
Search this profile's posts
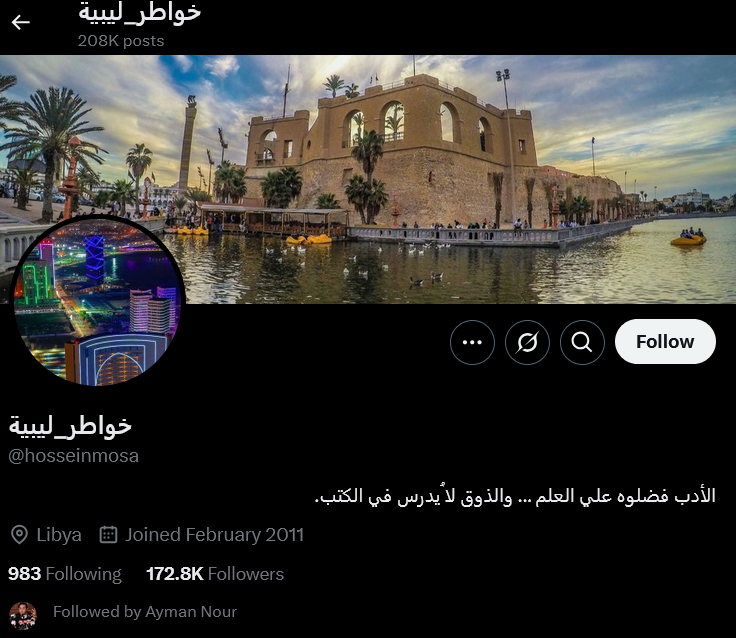point(582,342)
